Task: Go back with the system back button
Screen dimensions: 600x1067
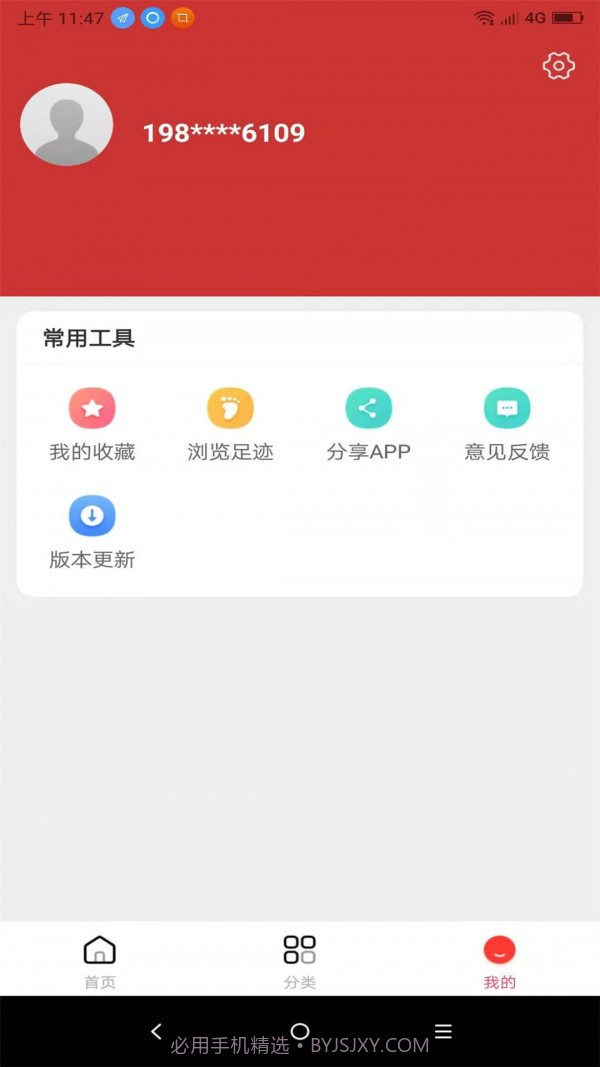Action: (x=156, y=1031)
